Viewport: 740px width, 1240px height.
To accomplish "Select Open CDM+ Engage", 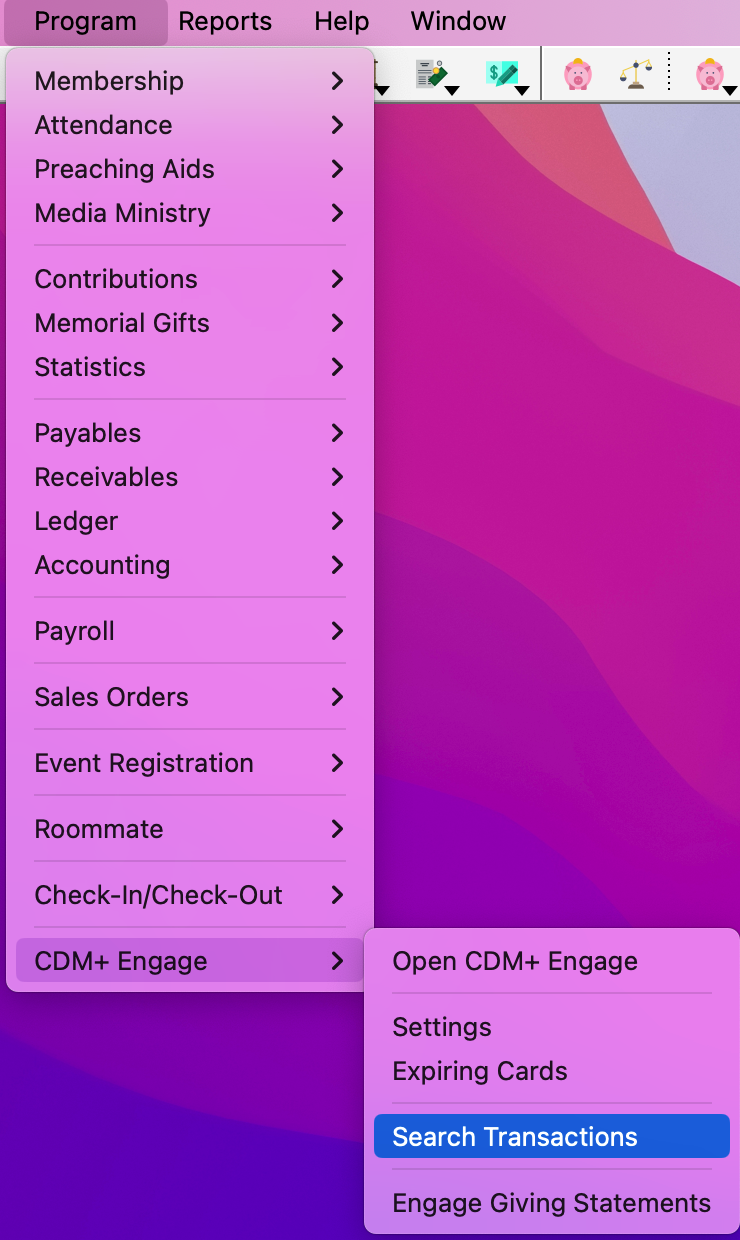I will point(515,961).
